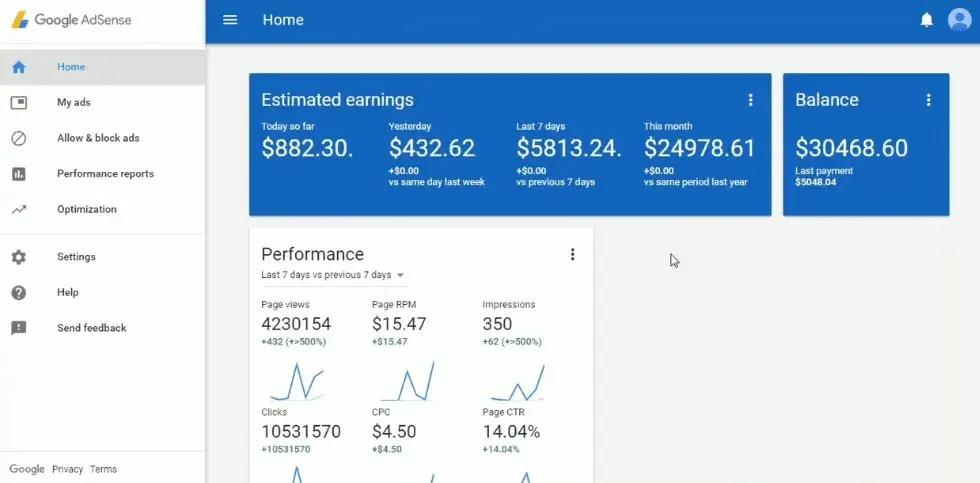Open the Performance card overflow menu
980x483 pixels.
click(x=572, y=254)
